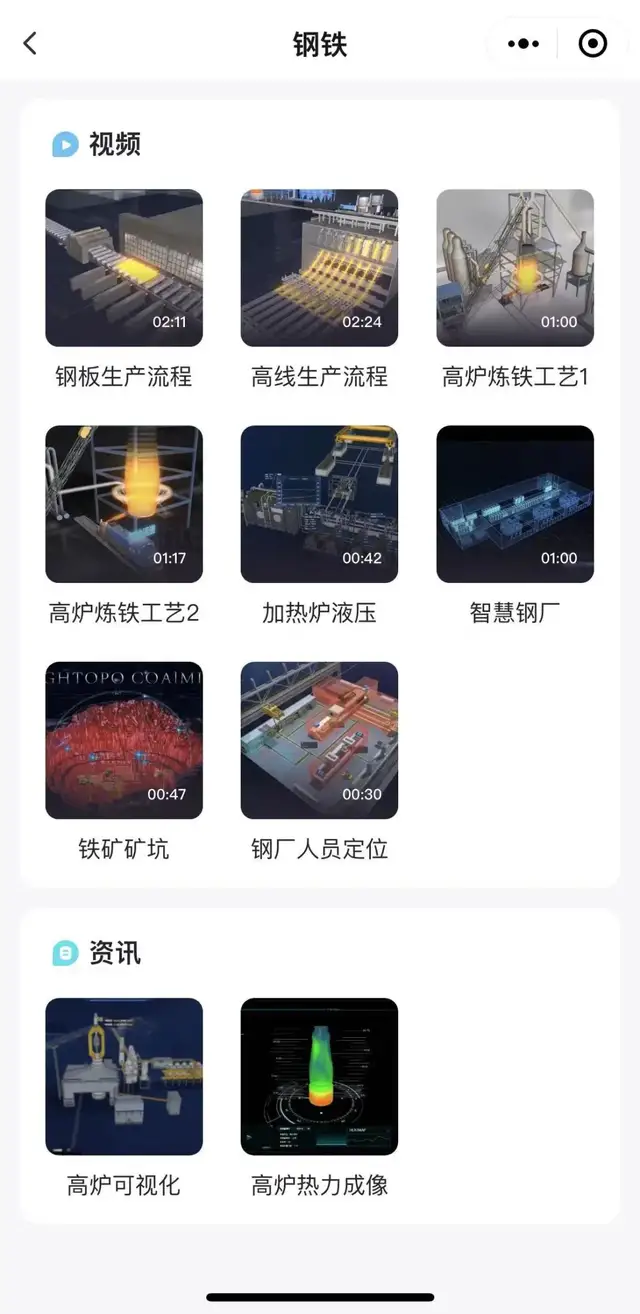Play the 高线生产流程 video

[319, 268]
